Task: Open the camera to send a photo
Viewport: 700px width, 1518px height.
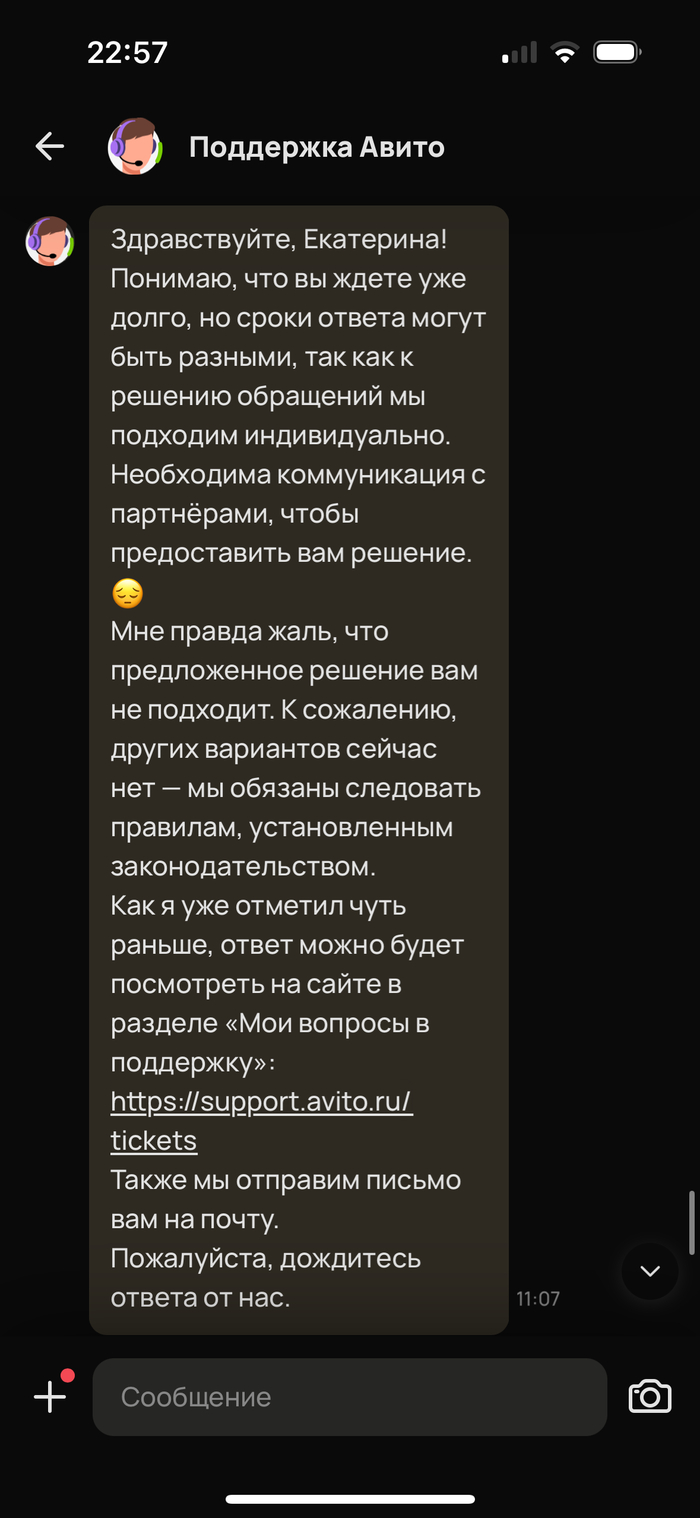Action: [649, 1396]
